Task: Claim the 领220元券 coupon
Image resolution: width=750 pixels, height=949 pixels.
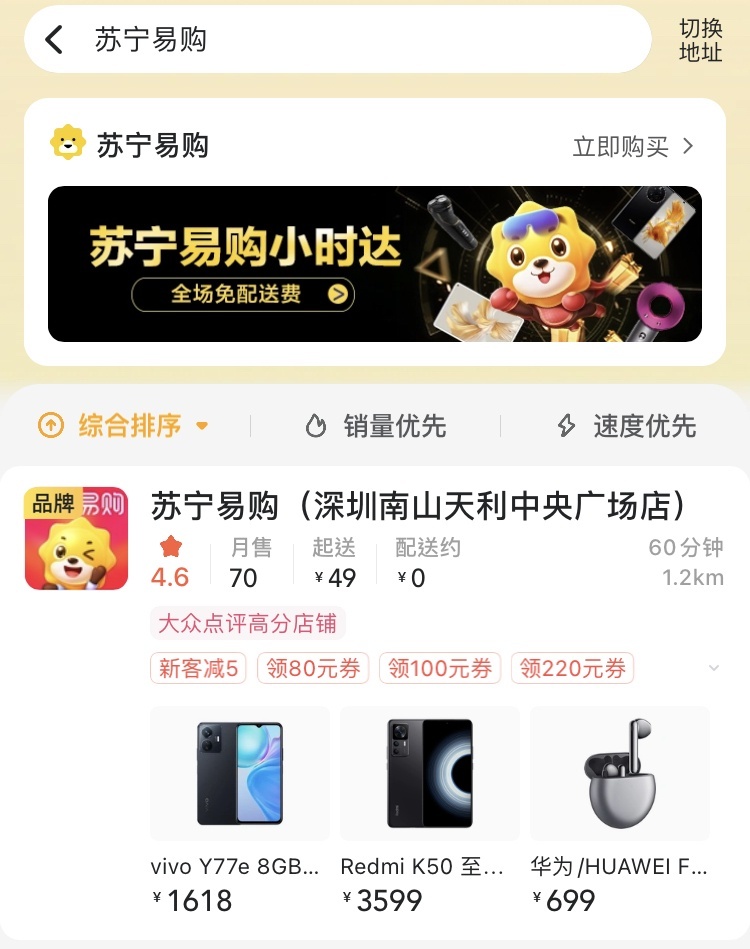Action: (x=572, y=668)
